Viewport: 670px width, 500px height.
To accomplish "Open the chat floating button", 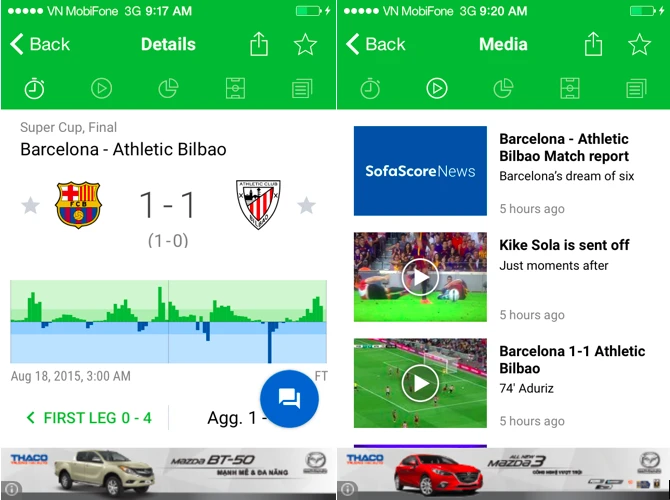I will [x=289, y=399].
